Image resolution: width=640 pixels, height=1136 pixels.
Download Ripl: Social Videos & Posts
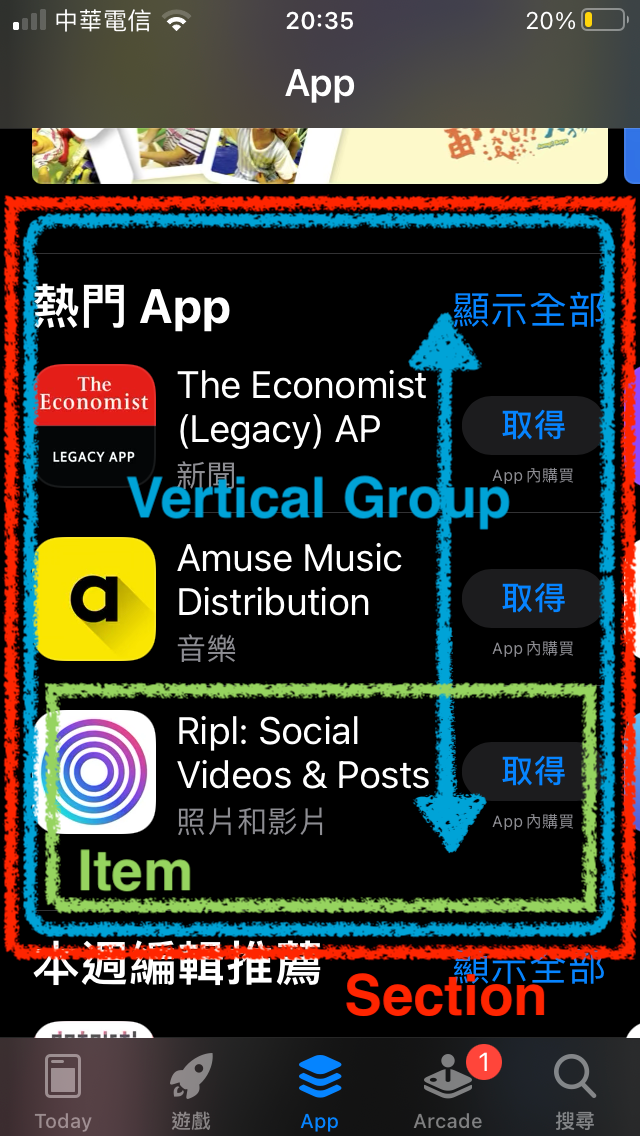pyautogui.click(x=532, y=771)
